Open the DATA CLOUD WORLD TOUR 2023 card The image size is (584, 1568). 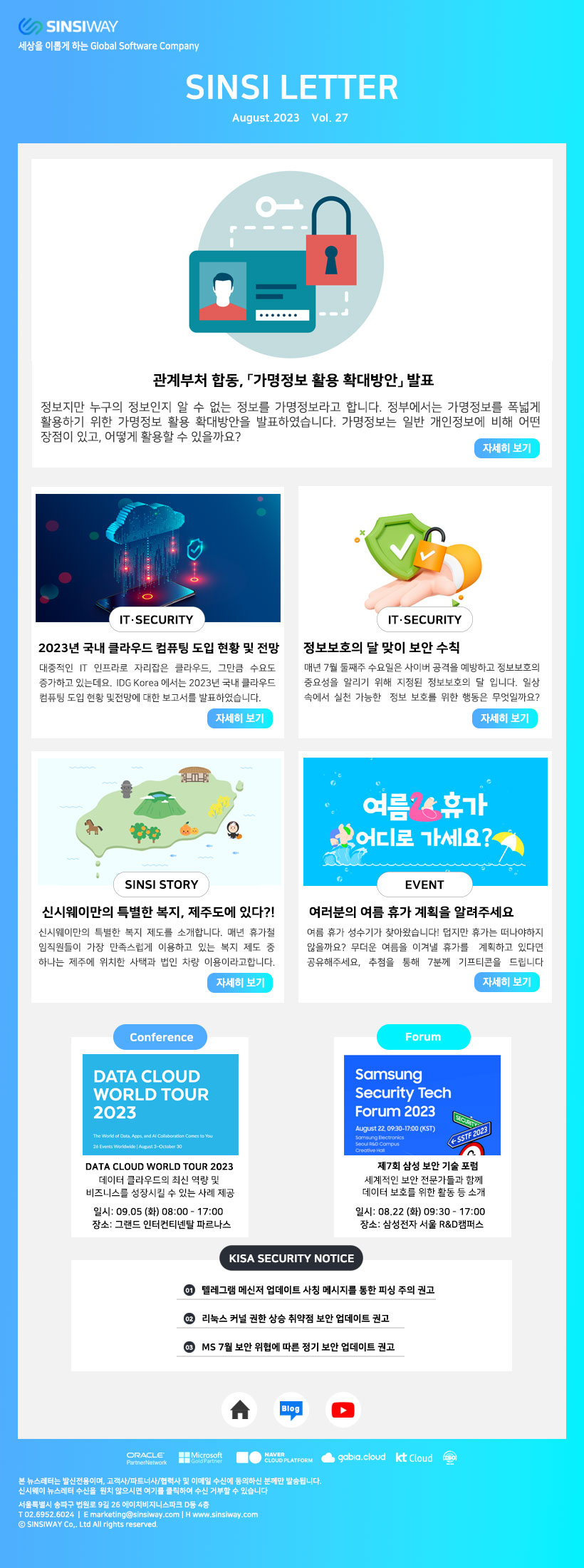point(160,1104)
